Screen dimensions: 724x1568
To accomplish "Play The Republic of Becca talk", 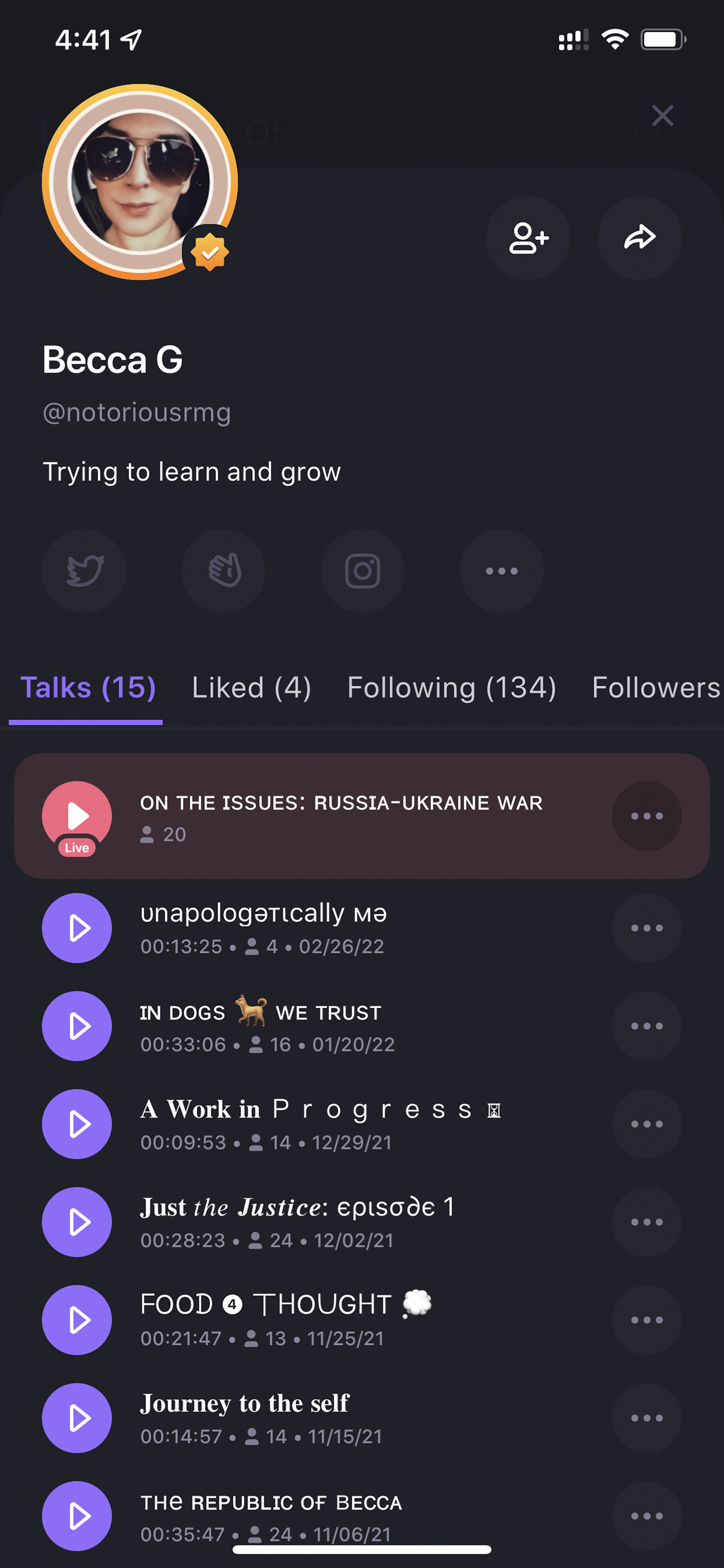I will [76, 1515].
